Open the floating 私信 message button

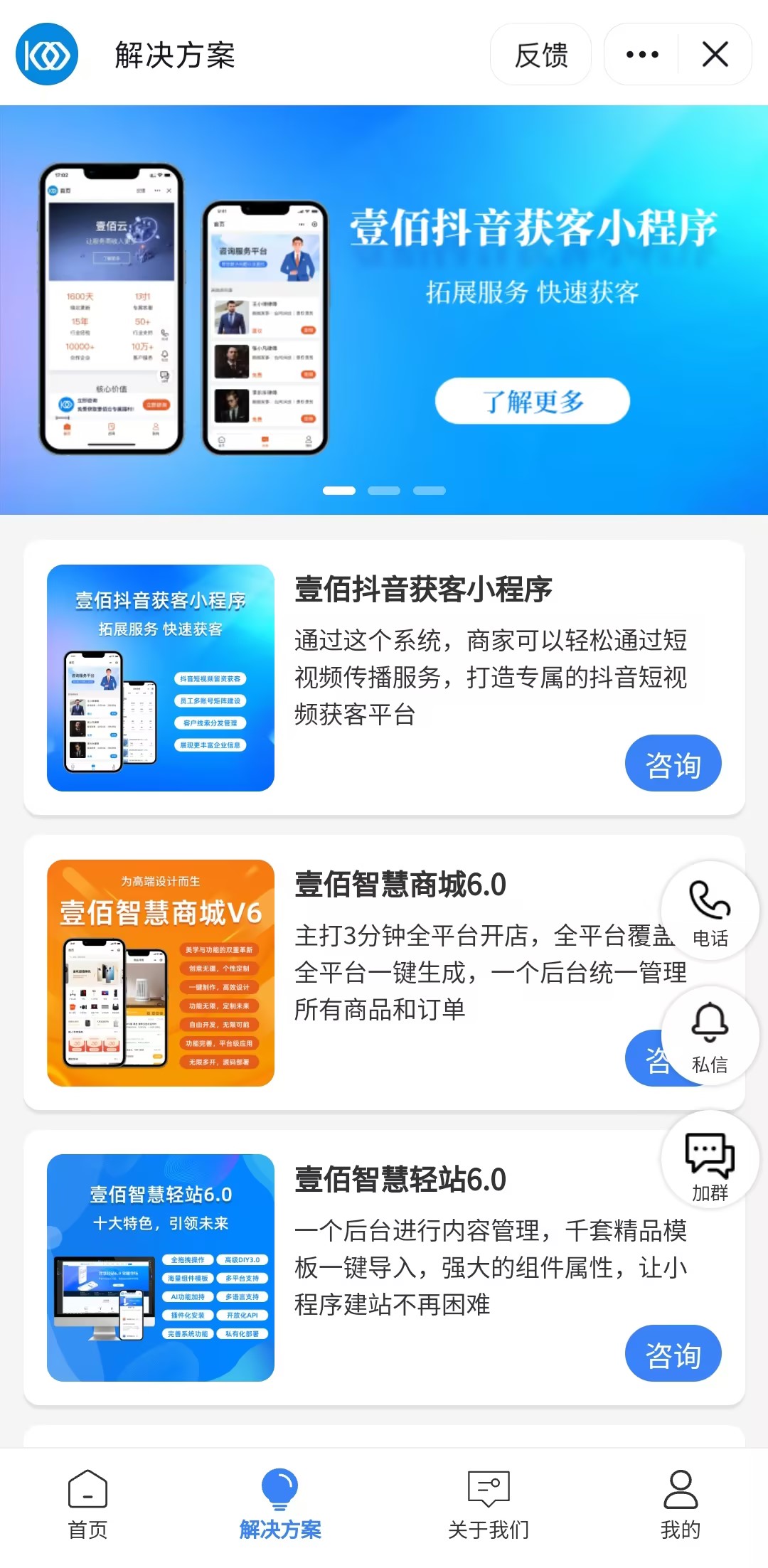click(710, 1035)
